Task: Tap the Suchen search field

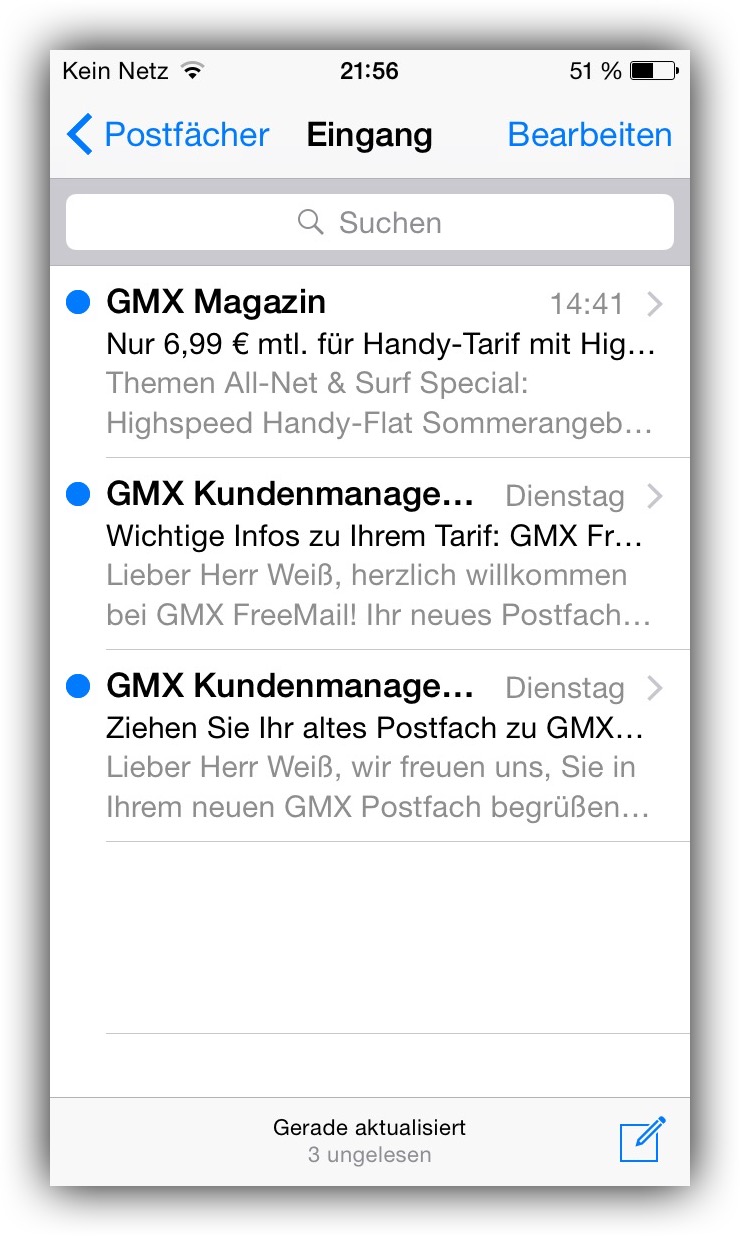Action: (370, 222)
